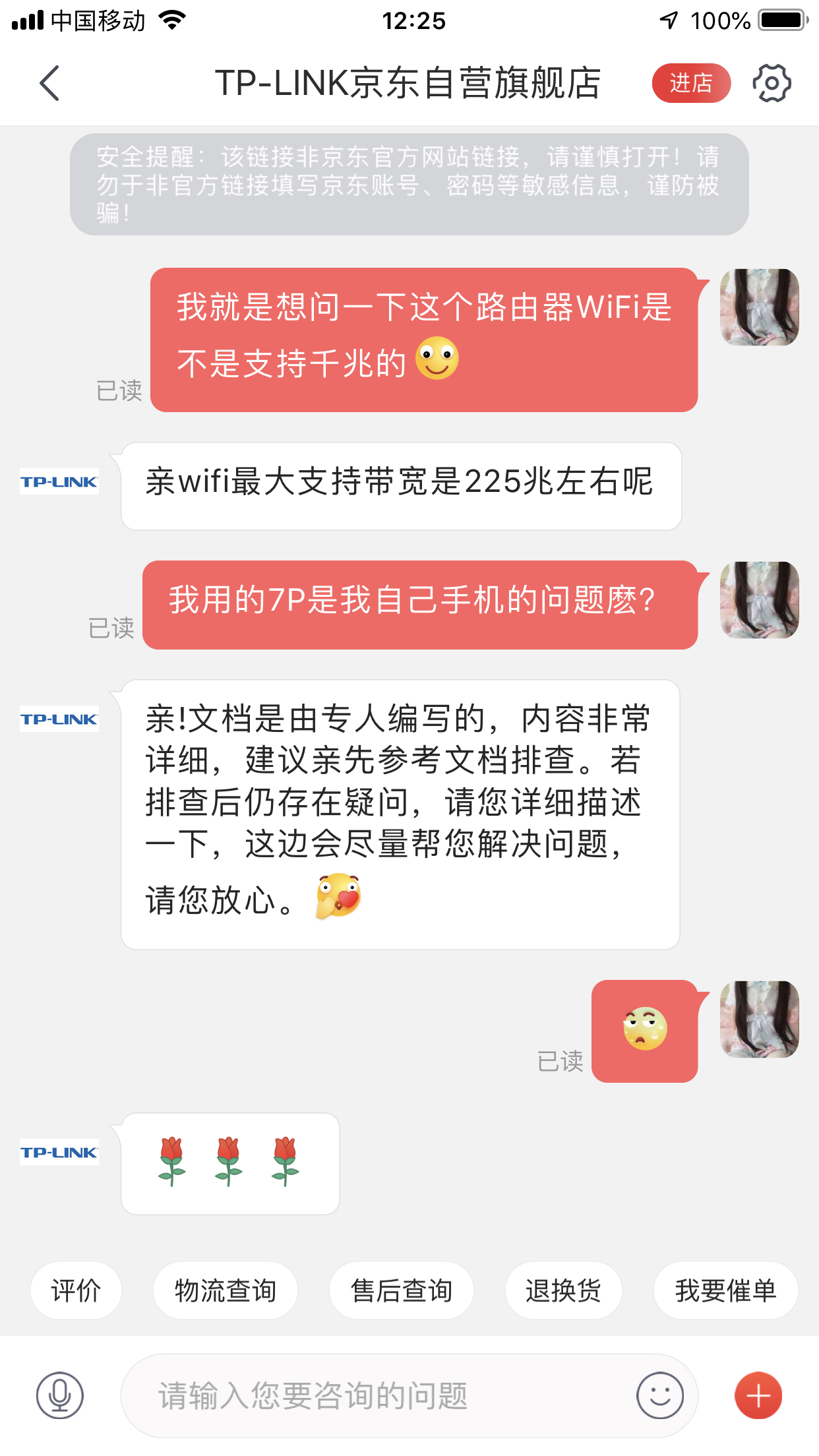Open the red plus attachment menu

point(758,1395)
